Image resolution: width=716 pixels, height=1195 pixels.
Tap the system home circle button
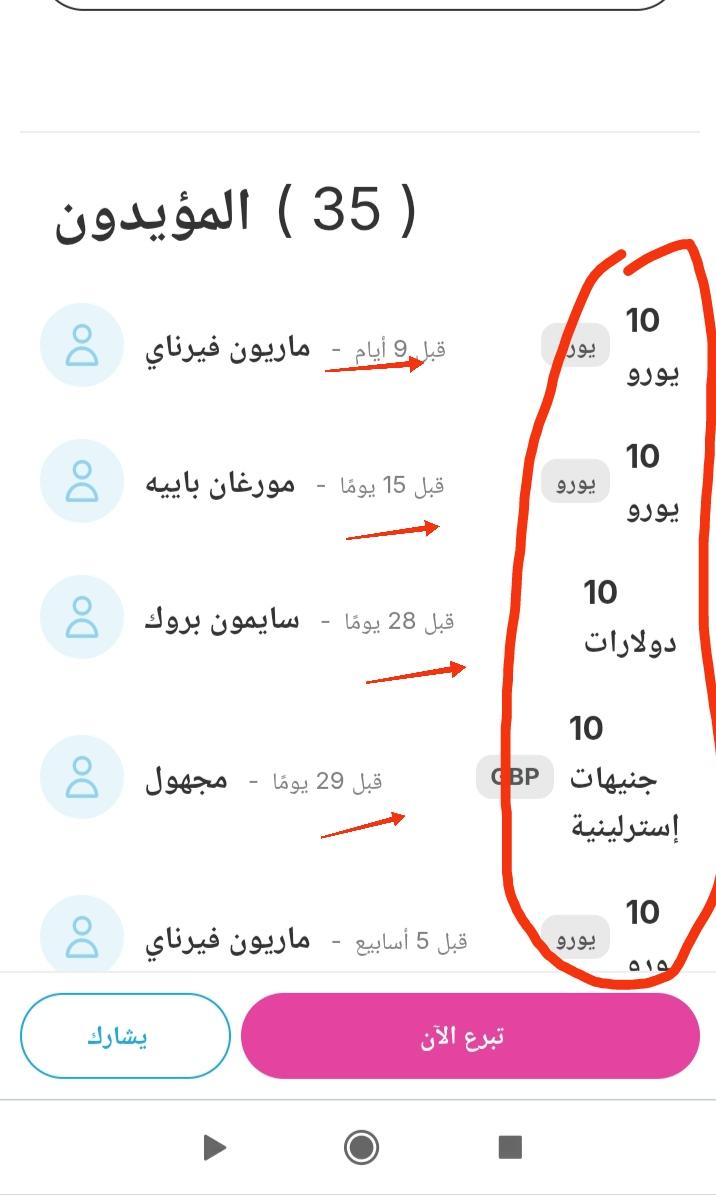click(361, 1147)
